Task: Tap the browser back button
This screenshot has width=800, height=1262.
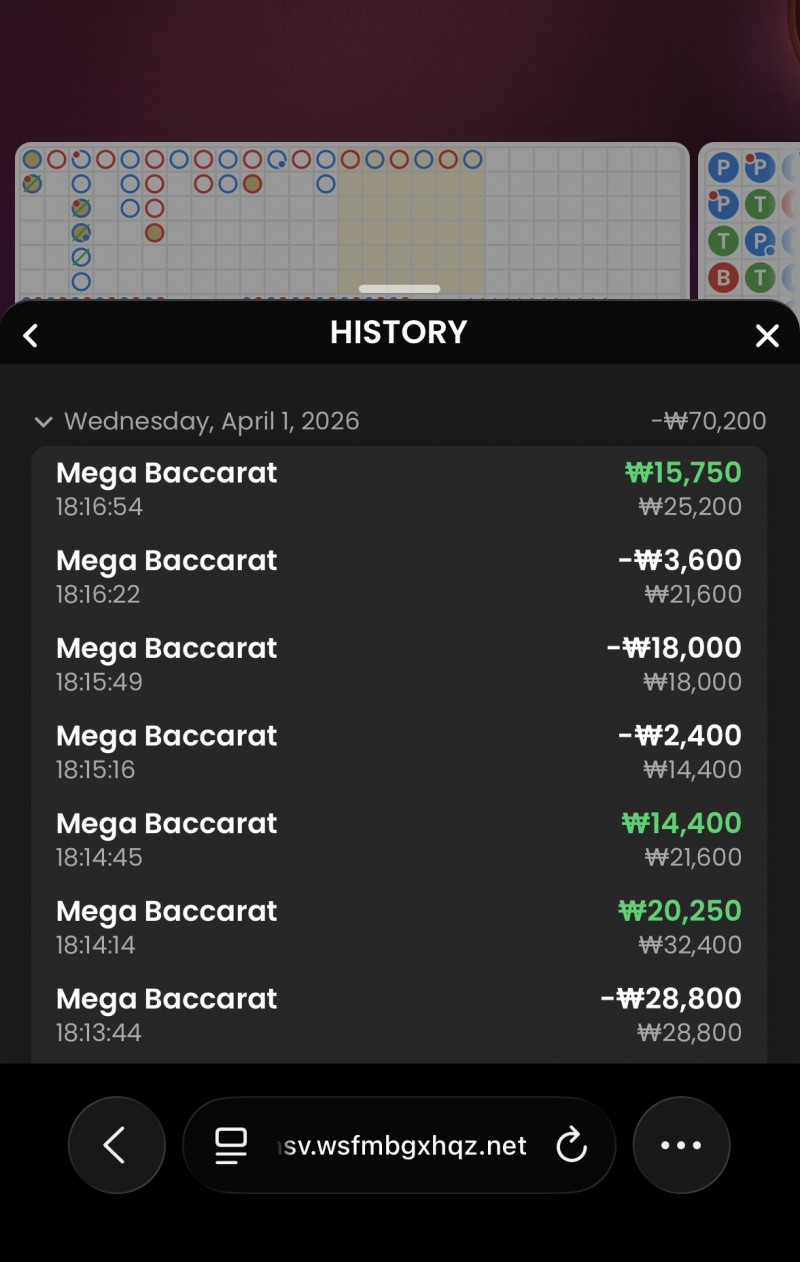Action: [x=116, y=1145]
